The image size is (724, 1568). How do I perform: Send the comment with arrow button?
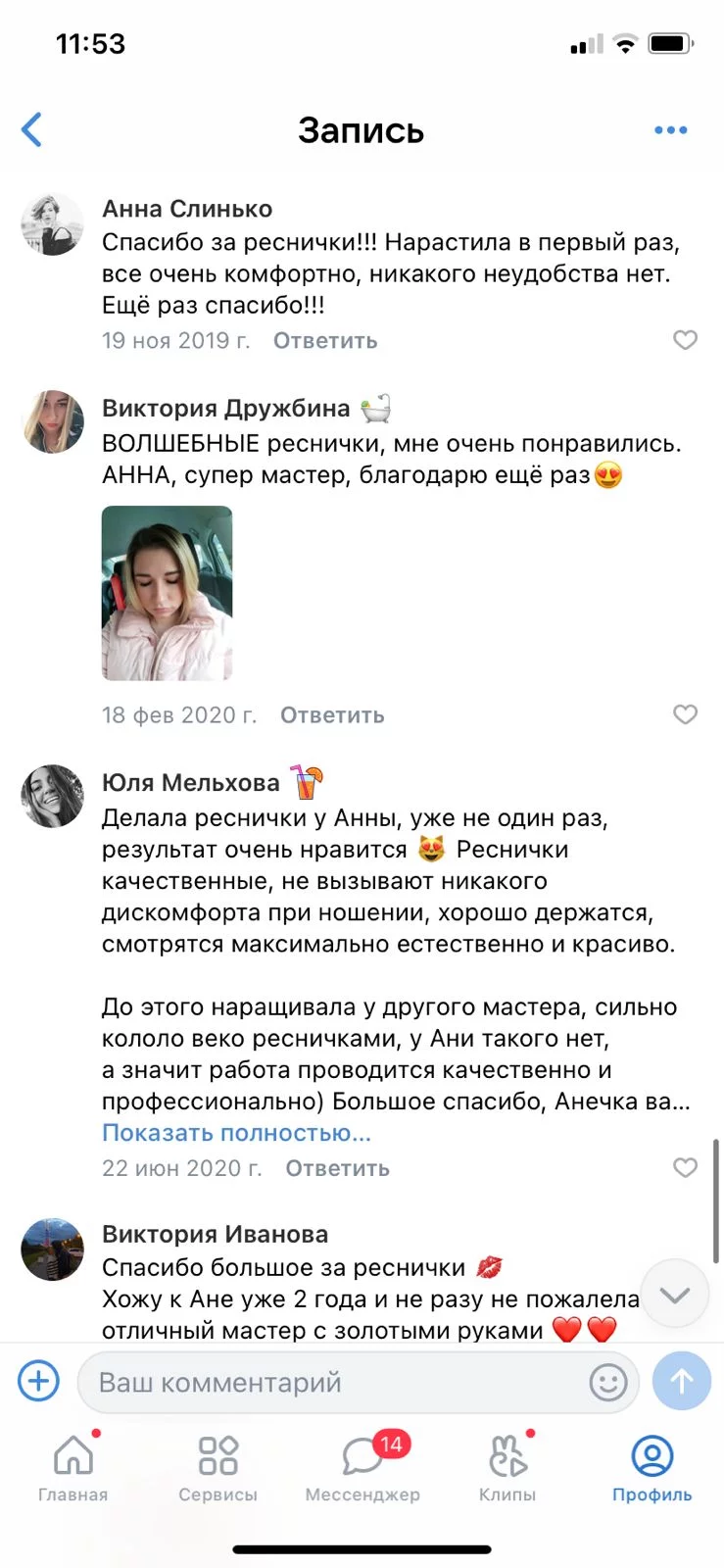coord(681,1382)
